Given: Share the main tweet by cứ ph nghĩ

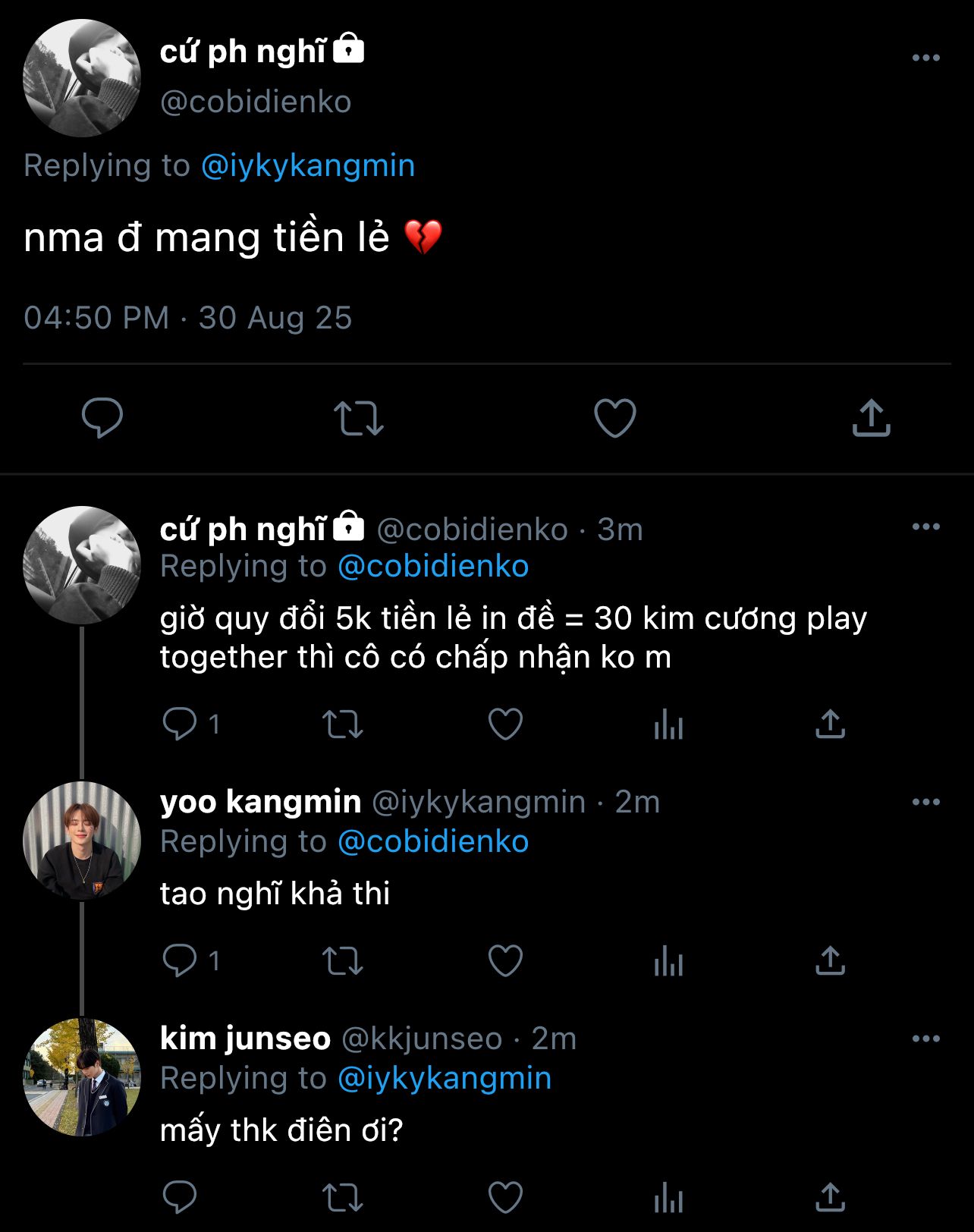Looking at the screenshot, I should coord(871,417).
